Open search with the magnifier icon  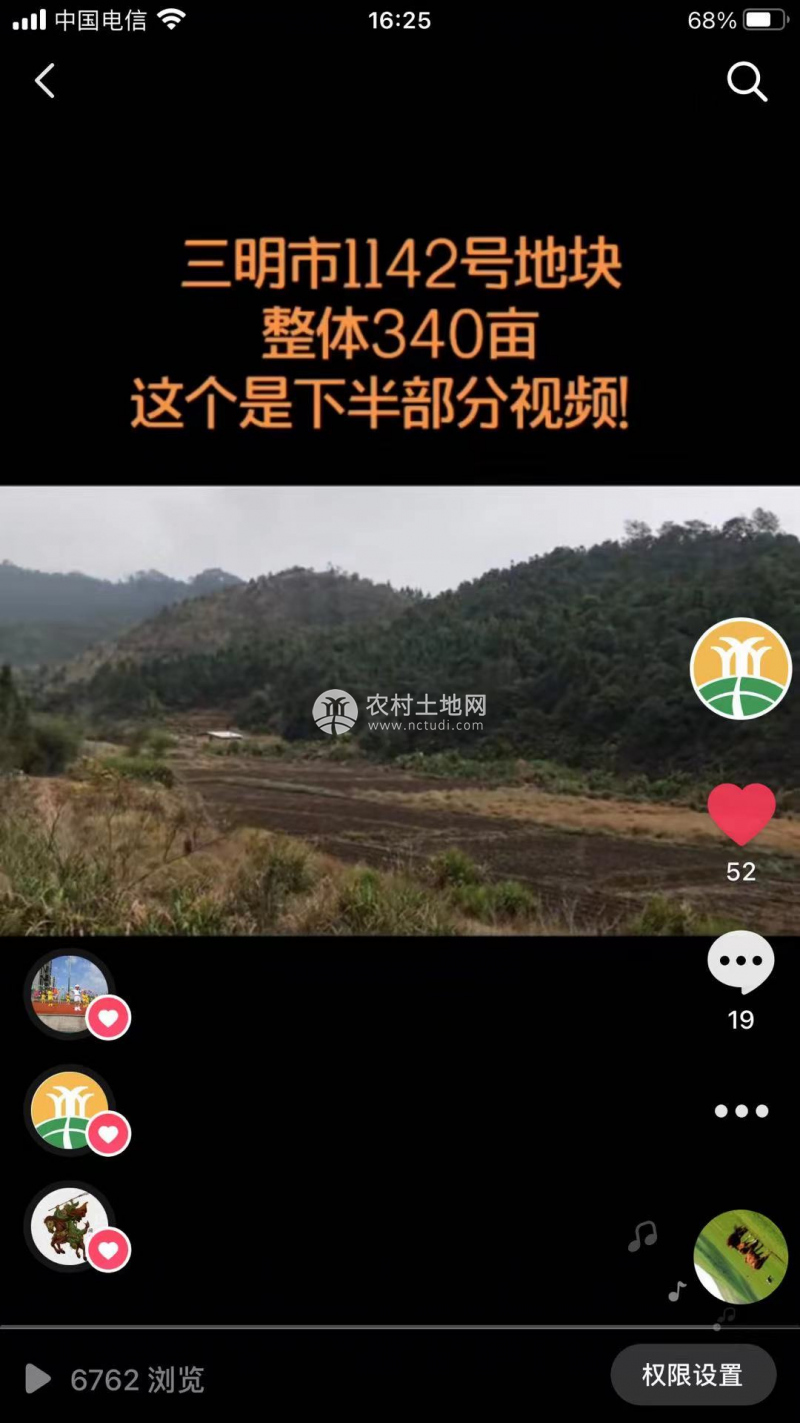tap(746, 82)
